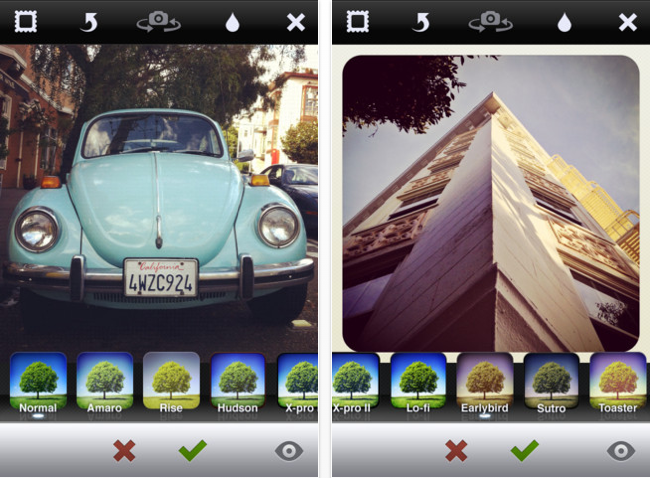Cancel the building photo with red X
This screenshot has width=650, height=478.
456,451
